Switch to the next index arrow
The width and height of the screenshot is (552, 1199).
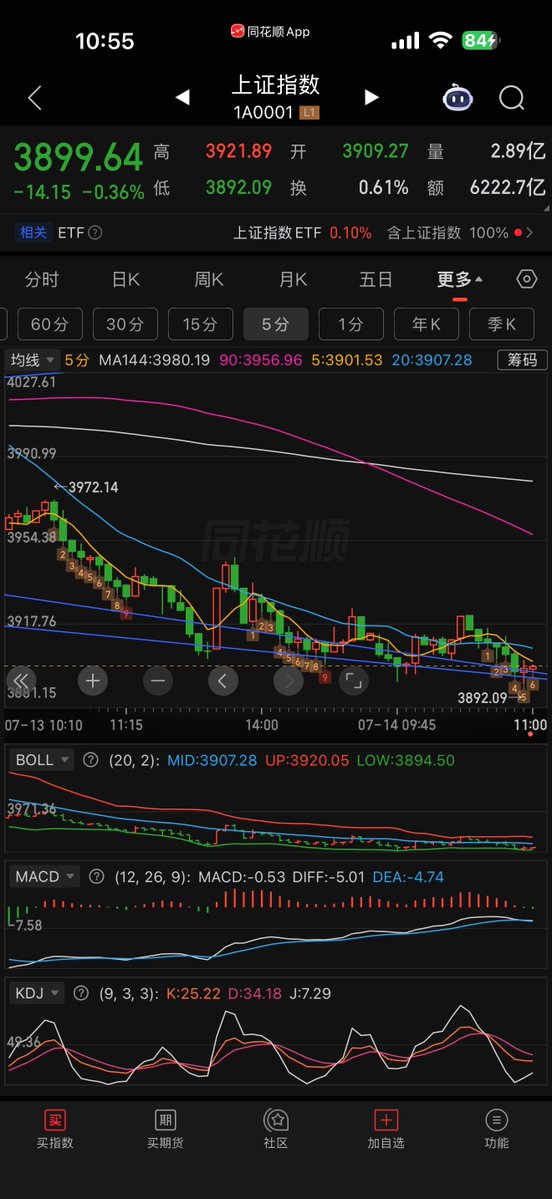pos(372,97)
